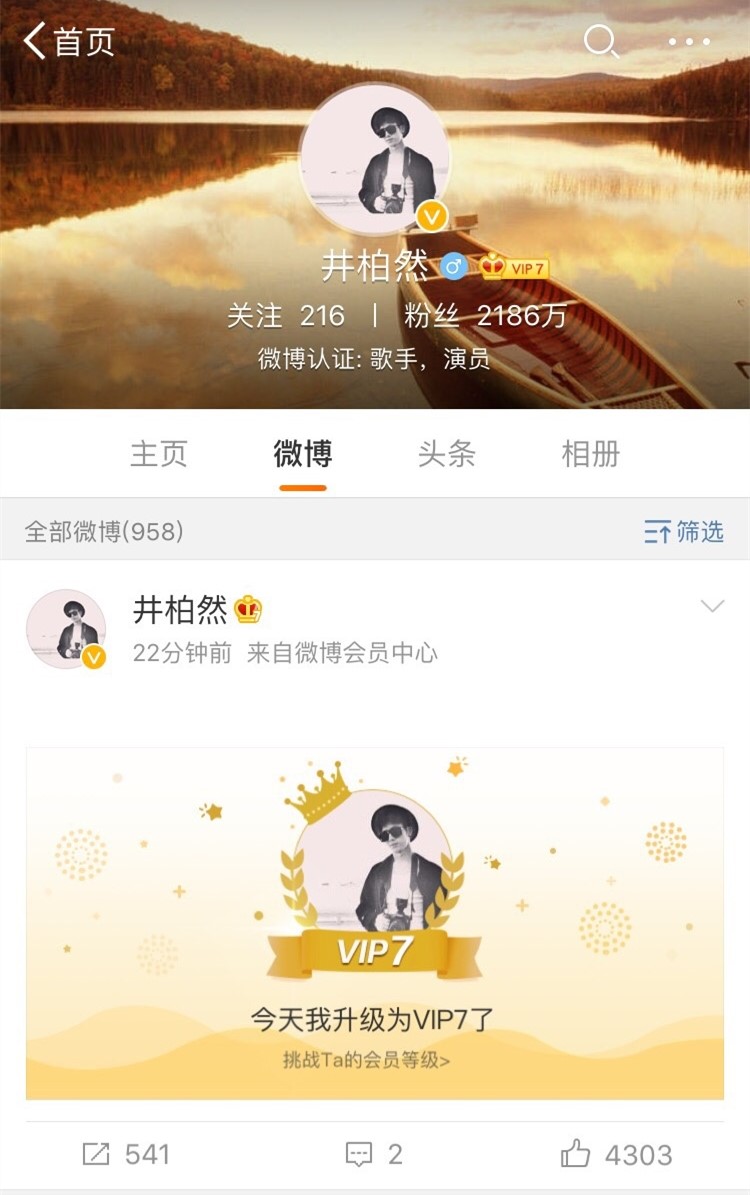Tap 挑战Ta的会员等级 link

366,1060
